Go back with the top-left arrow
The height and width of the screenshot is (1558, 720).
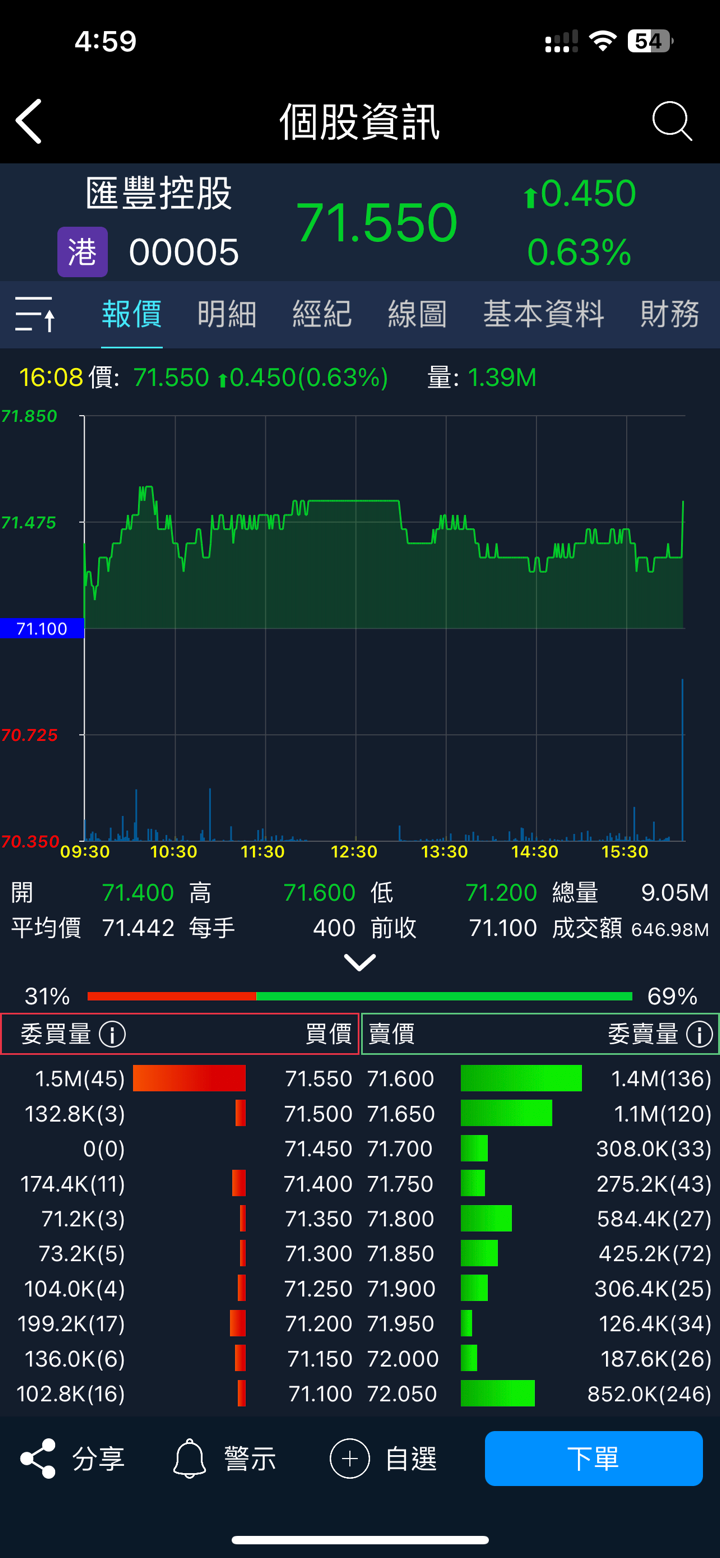(30, 122)
